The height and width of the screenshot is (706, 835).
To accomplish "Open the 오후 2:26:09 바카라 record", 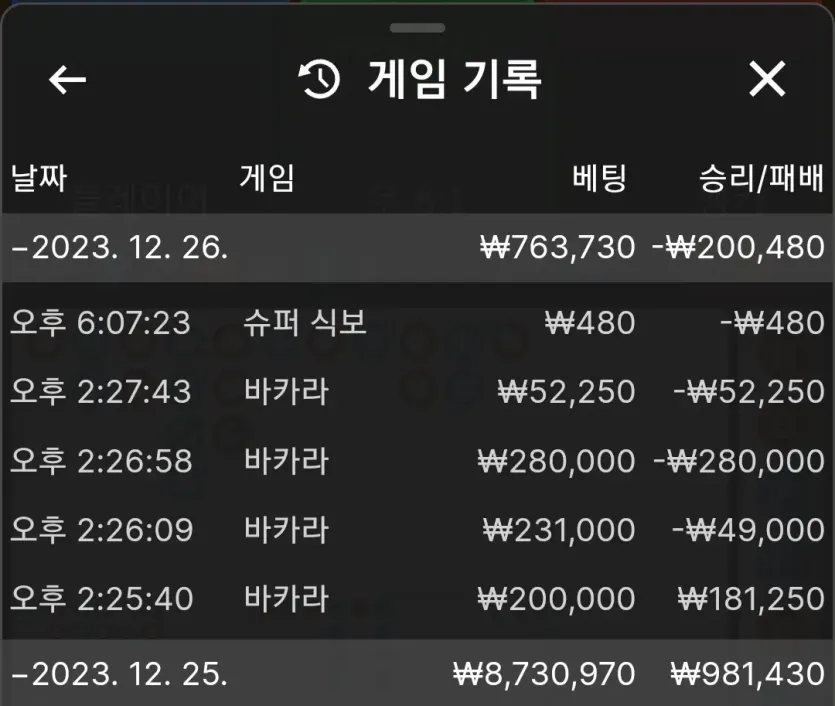I will 418,530.
